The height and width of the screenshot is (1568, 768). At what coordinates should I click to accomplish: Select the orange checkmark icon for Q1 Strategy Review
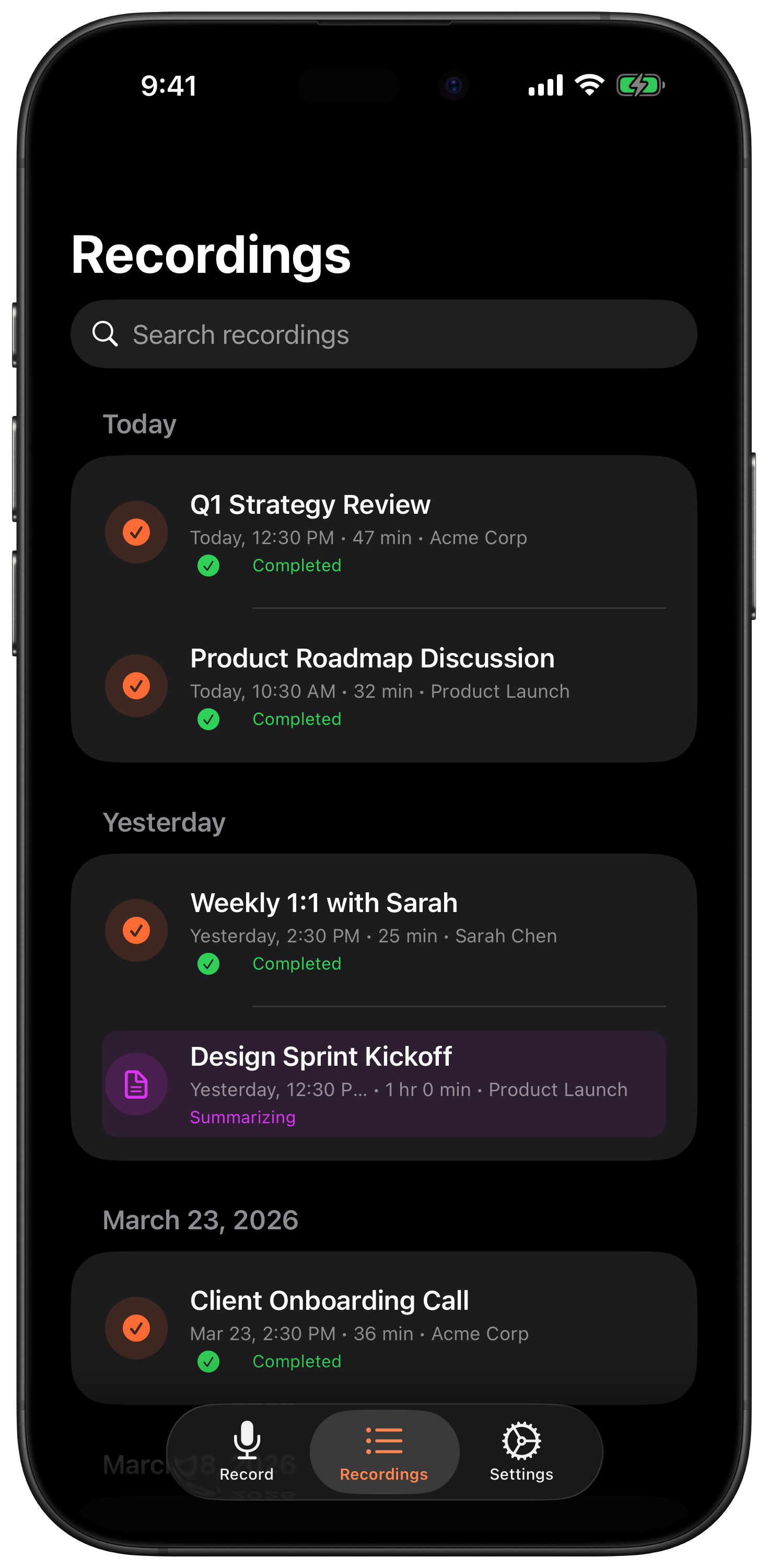pos(136,532)
